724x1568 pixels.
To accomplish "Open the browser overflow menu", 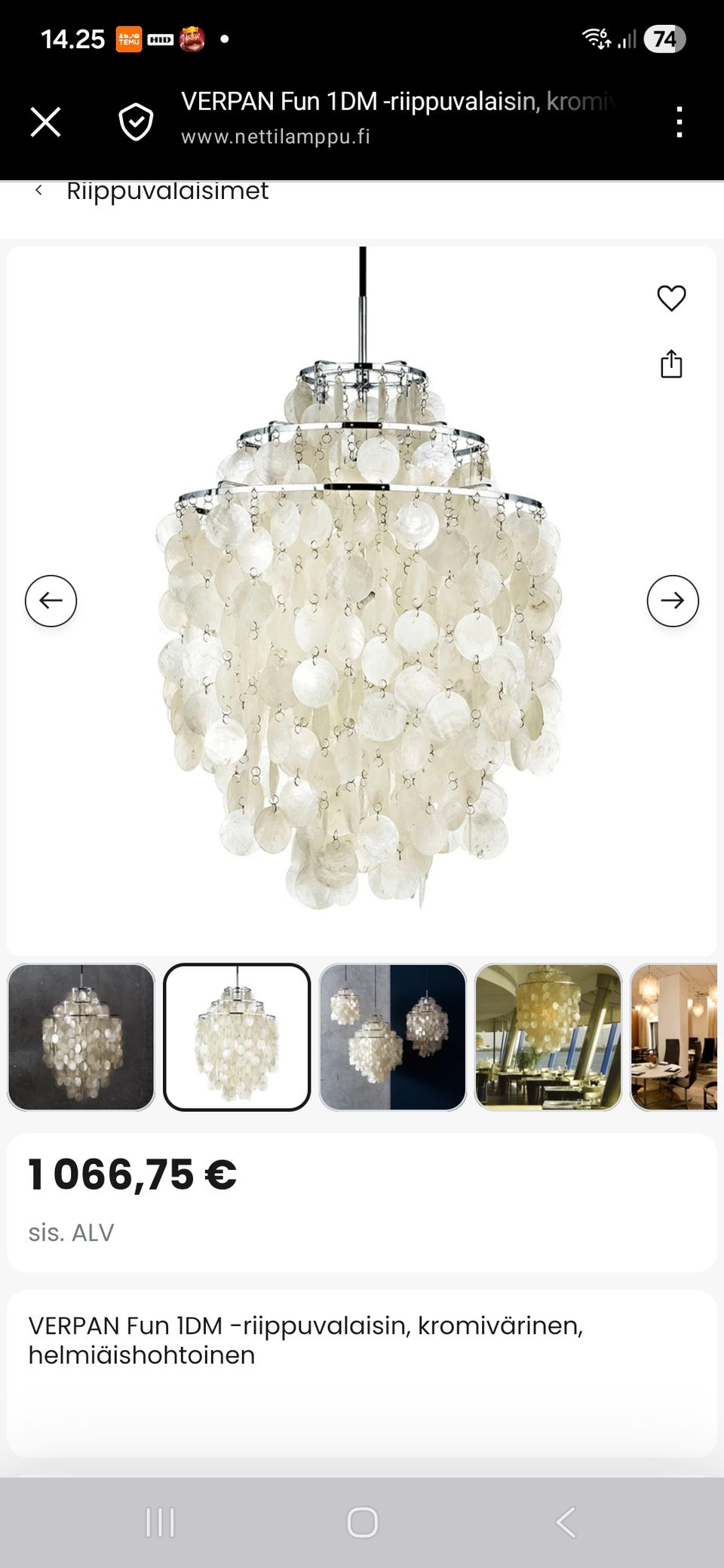I will pos(679,121).
